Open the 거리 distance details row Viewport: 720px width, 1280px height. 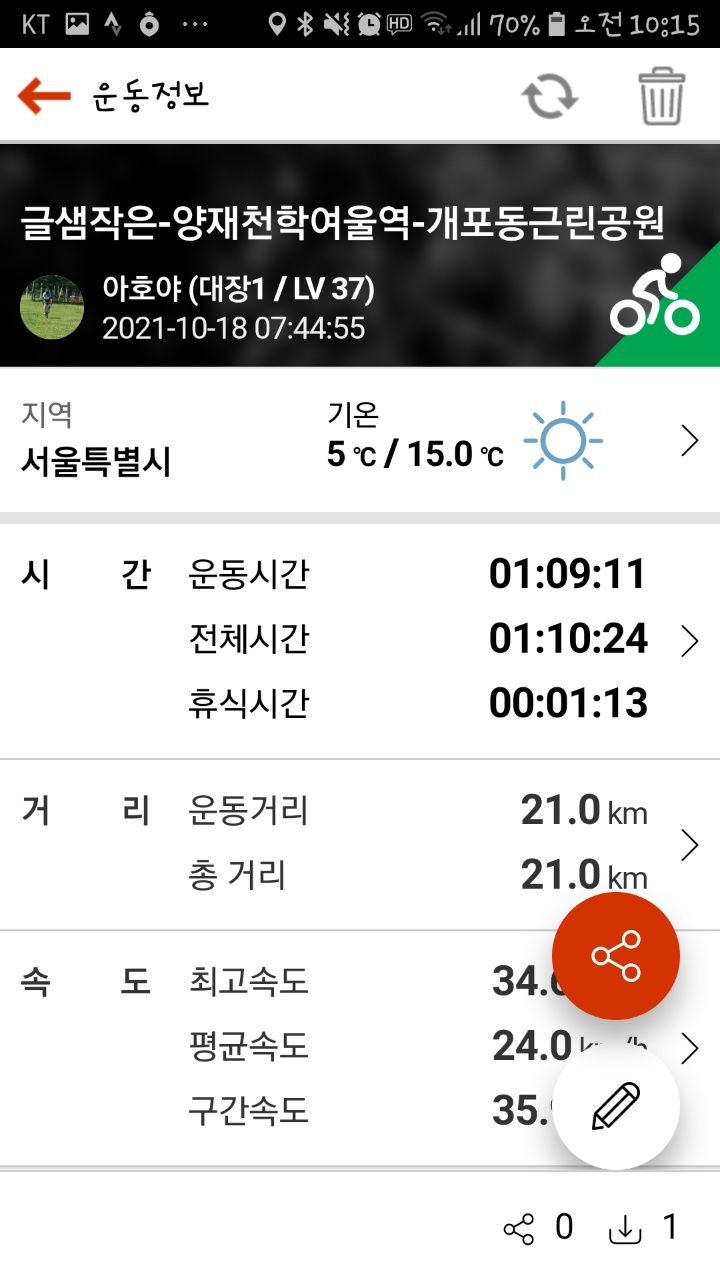[x=688, y=846]
